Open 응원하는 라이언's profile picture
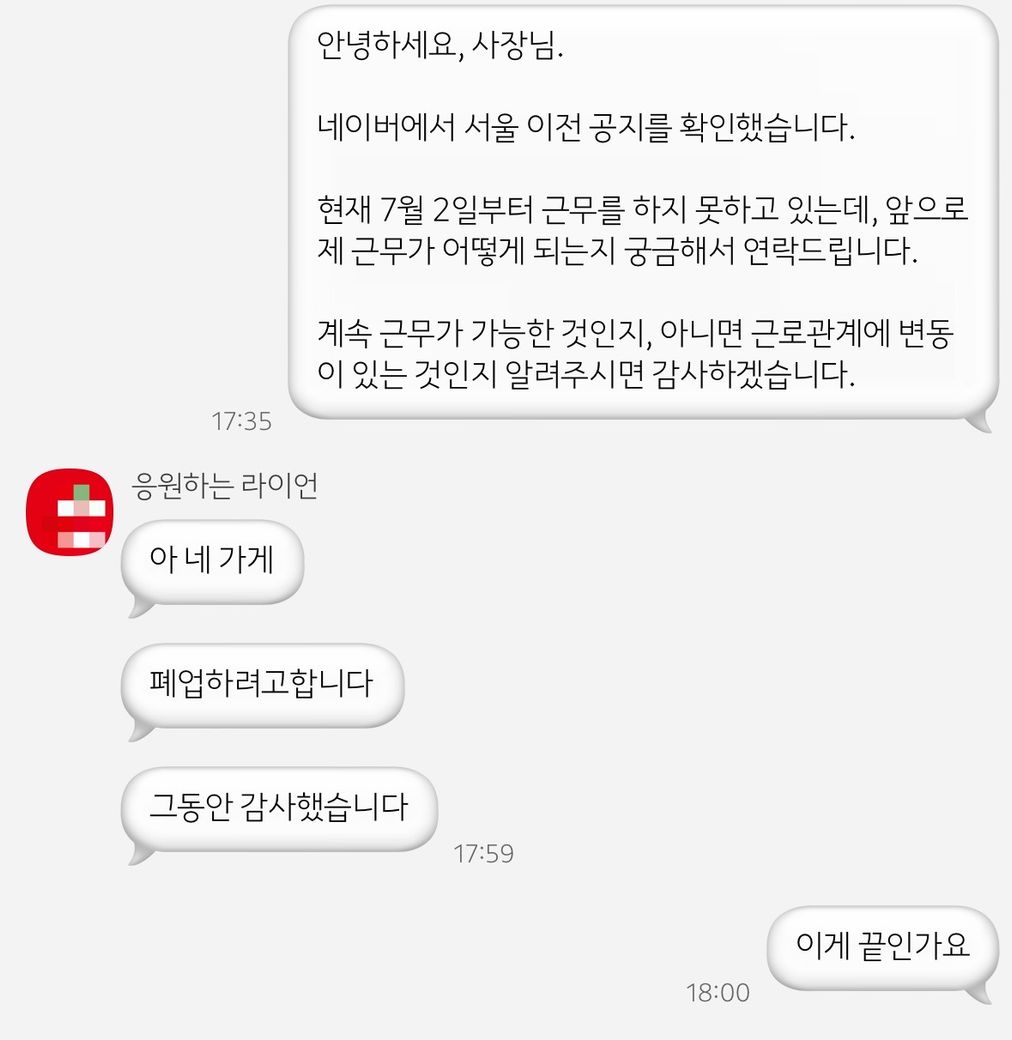1012x1040 pixels. coord(70,511)
